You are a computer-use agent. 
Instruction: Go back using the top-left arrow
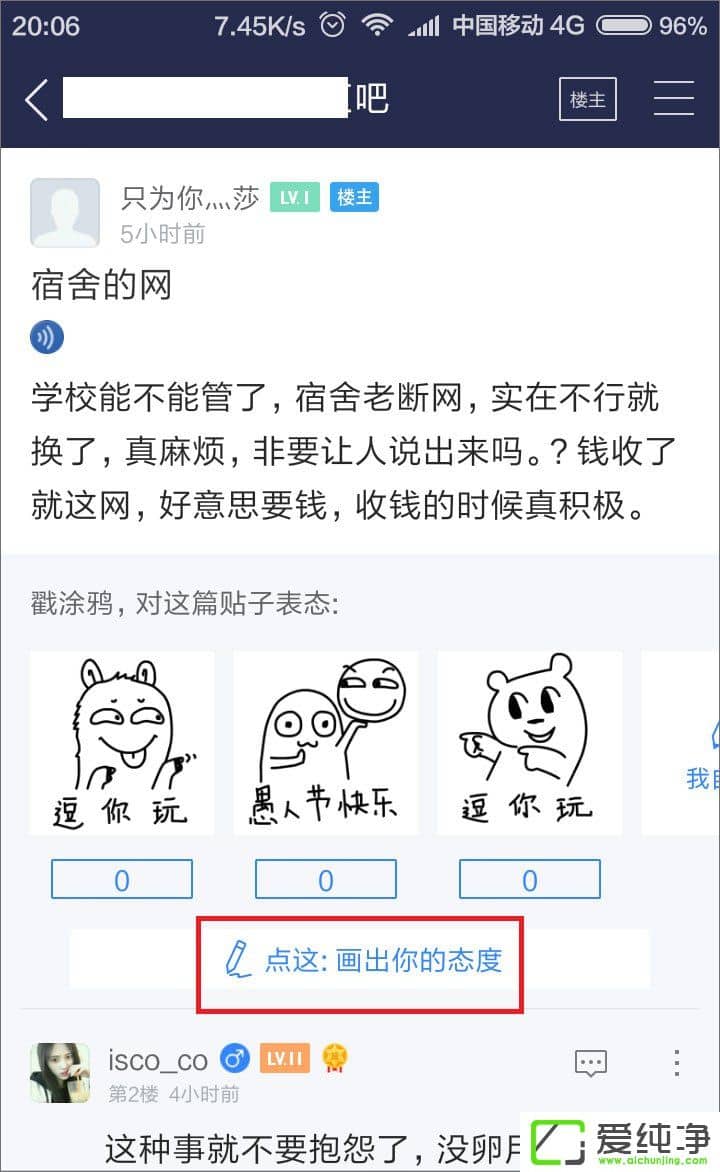click(37, 100)
